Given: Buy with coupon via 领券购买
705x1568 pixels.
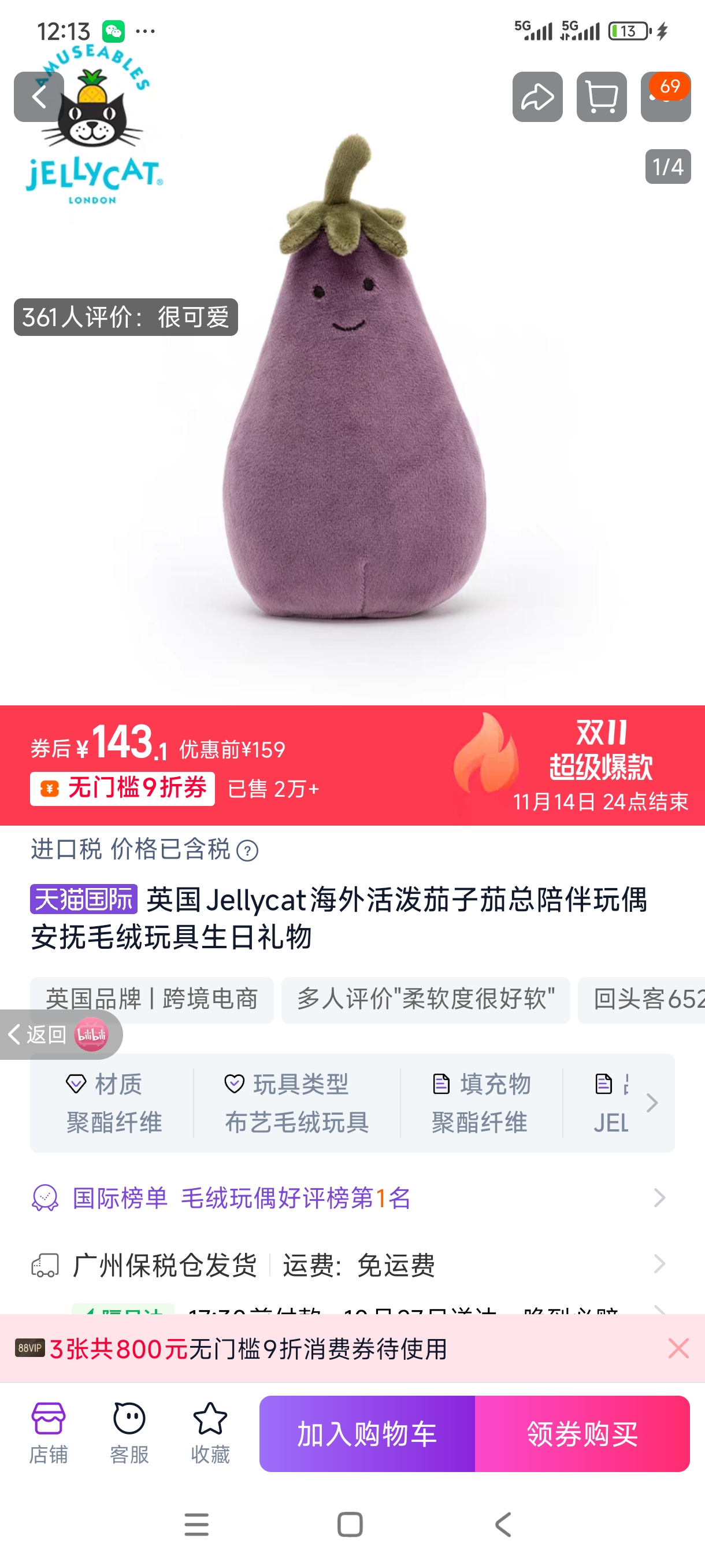Looking at the screenshot, I should pyautogui.click(x=582, y=1433).
